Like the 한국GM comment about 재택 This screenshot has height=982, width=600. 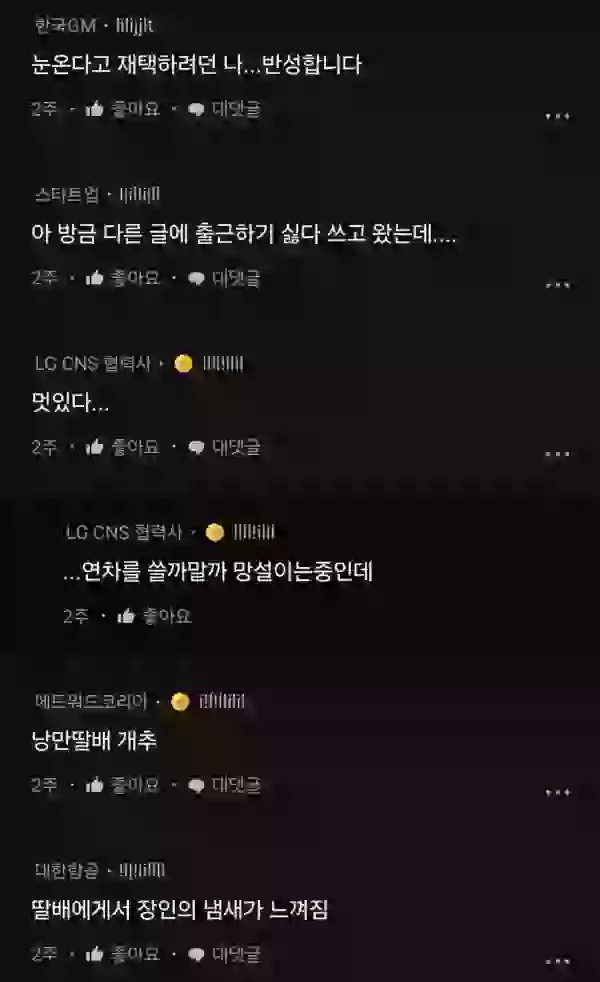[x=123, y=109]
